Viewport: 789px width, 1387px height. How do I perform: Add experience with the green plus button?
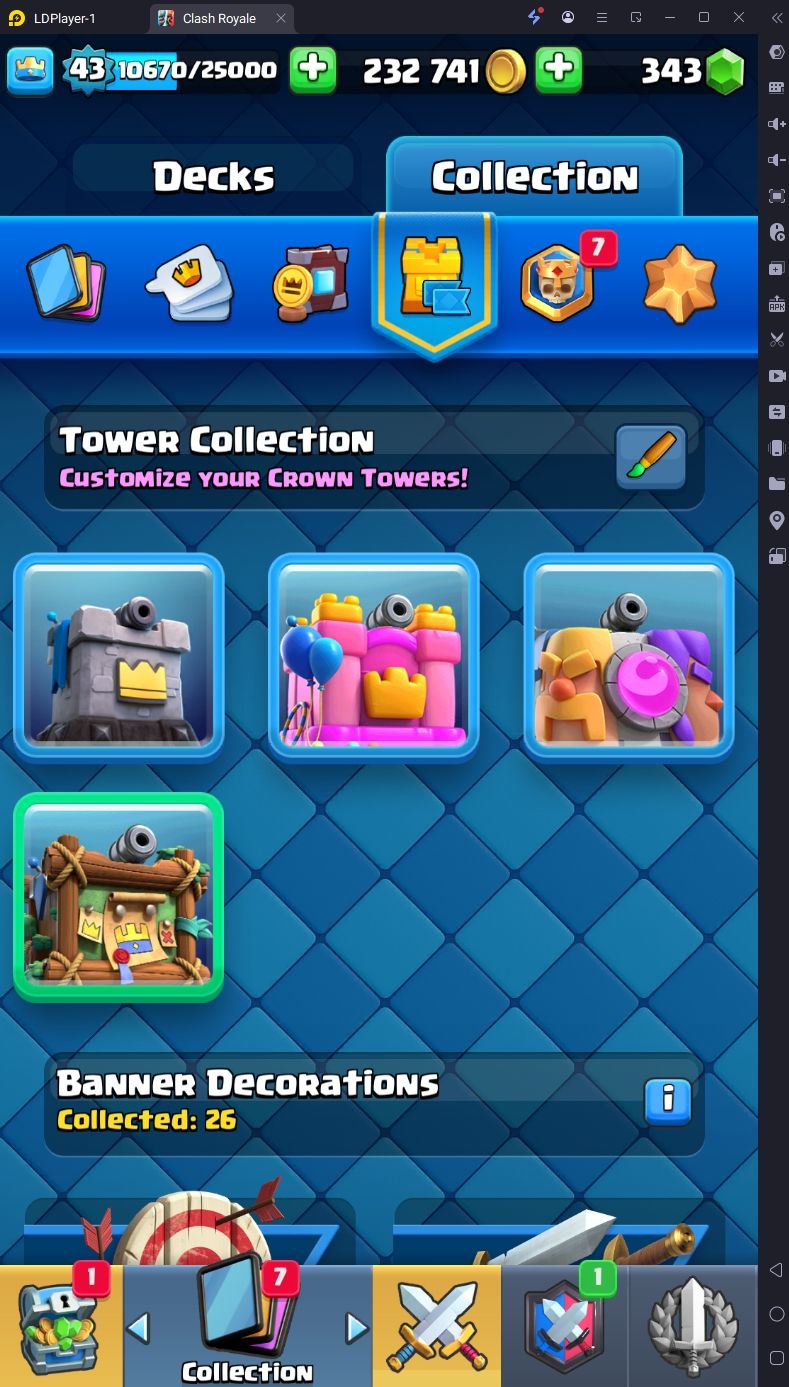click(313, 70)
